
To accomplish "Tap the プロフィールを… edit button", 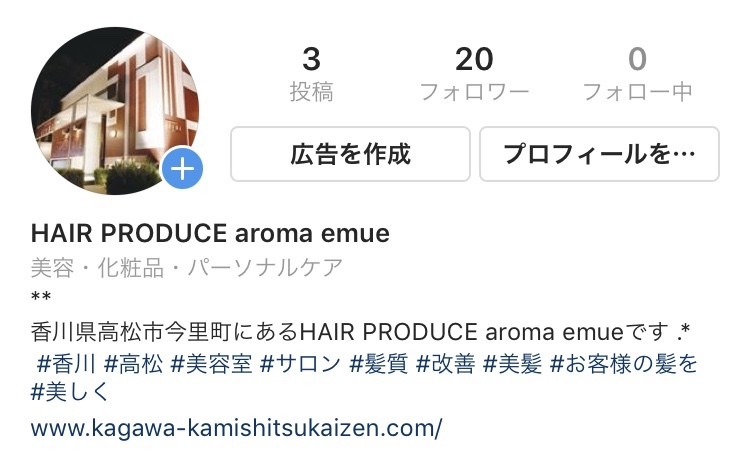I will point(599,154).
